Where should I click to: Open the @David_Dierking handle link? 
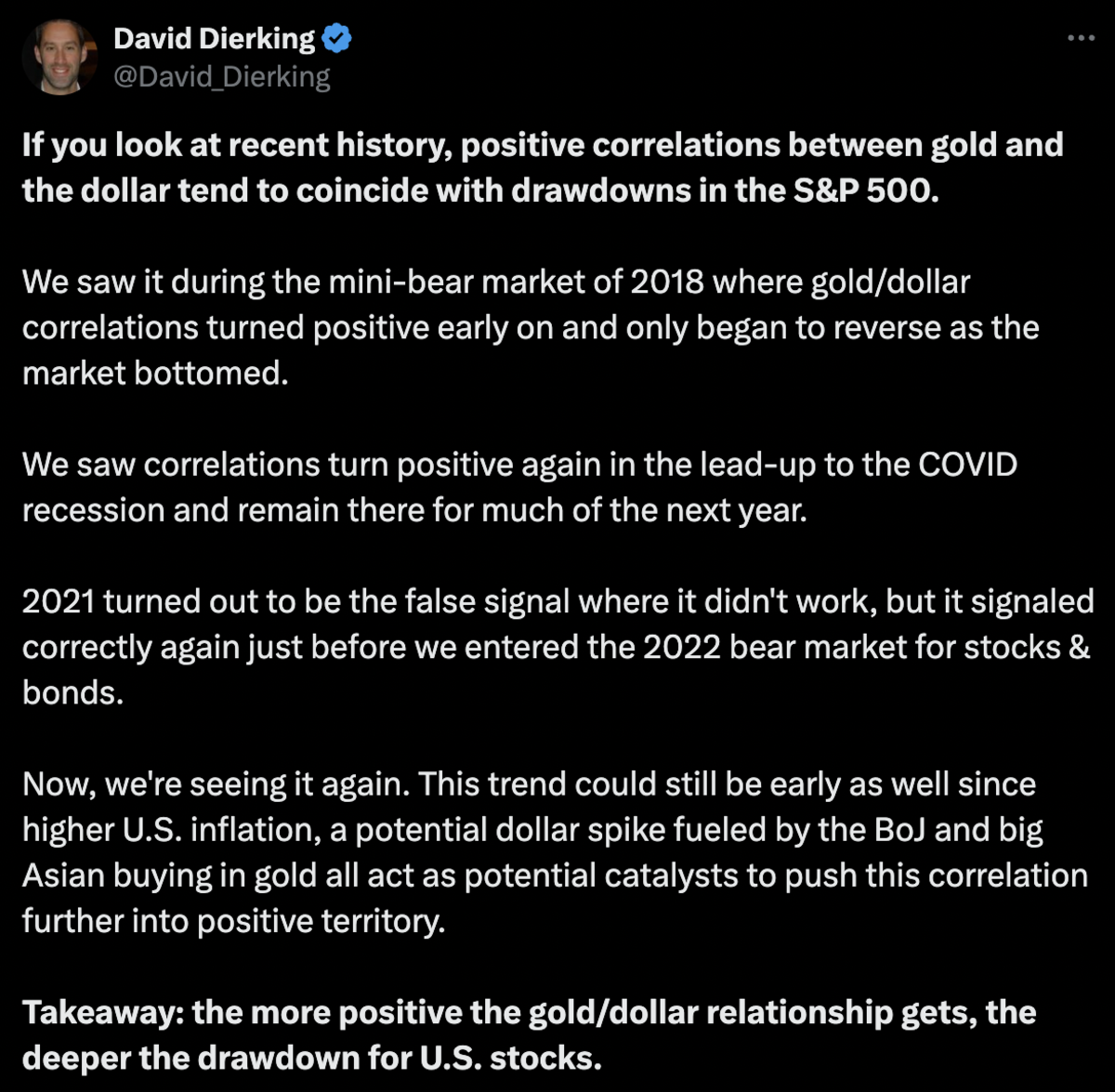[221, 76]
